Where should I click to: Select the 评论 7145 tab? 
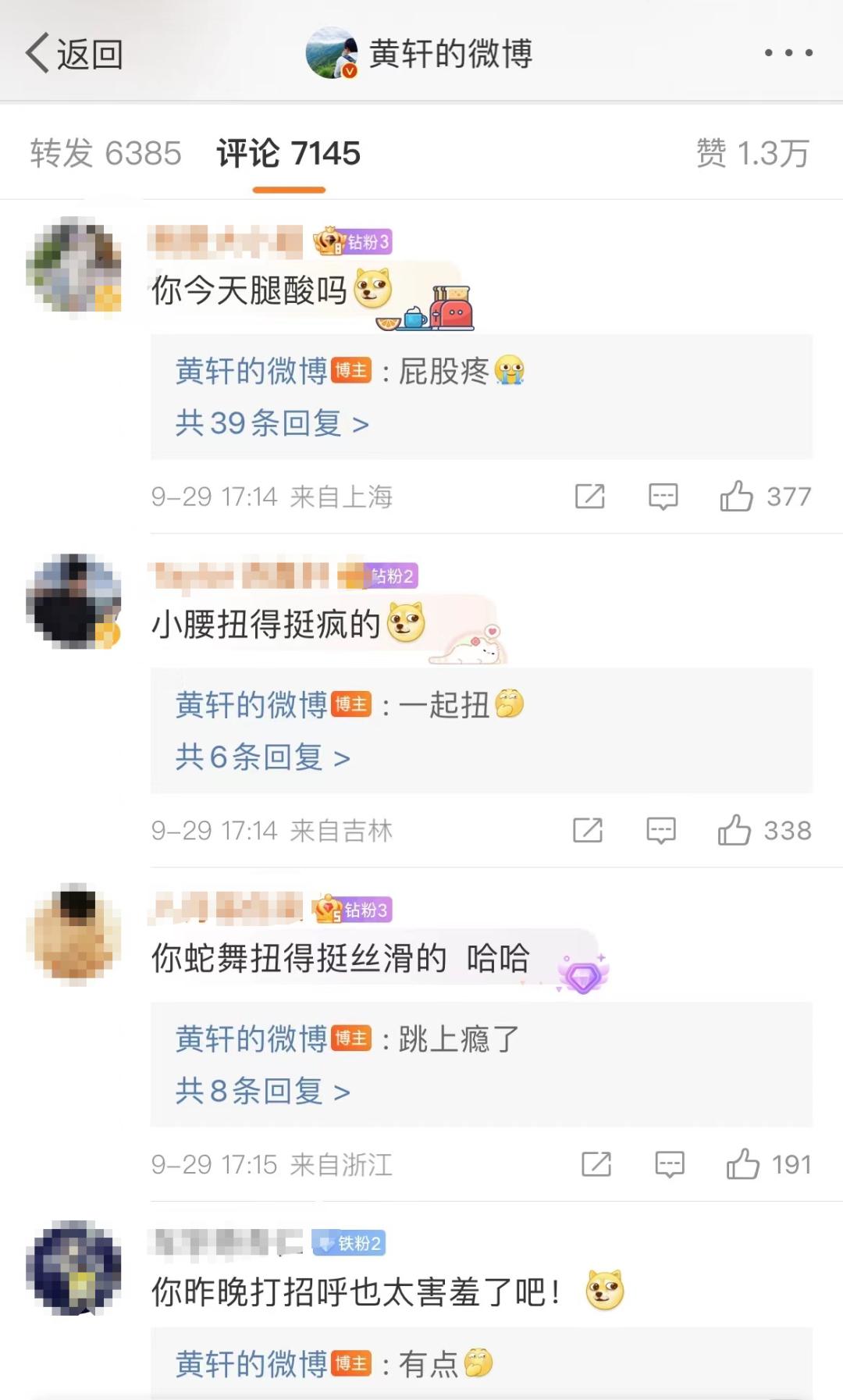[x=288, y=153]
